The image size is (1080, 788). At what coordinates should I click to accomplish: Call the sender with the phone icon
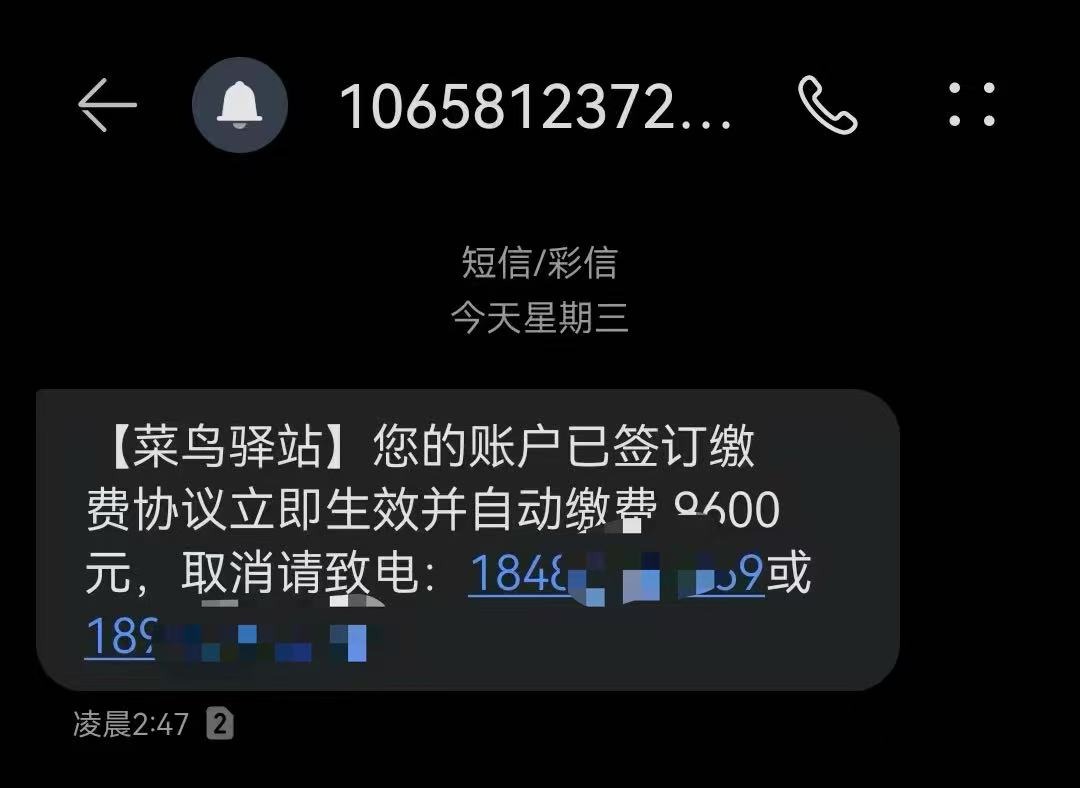tap(827, 105)
